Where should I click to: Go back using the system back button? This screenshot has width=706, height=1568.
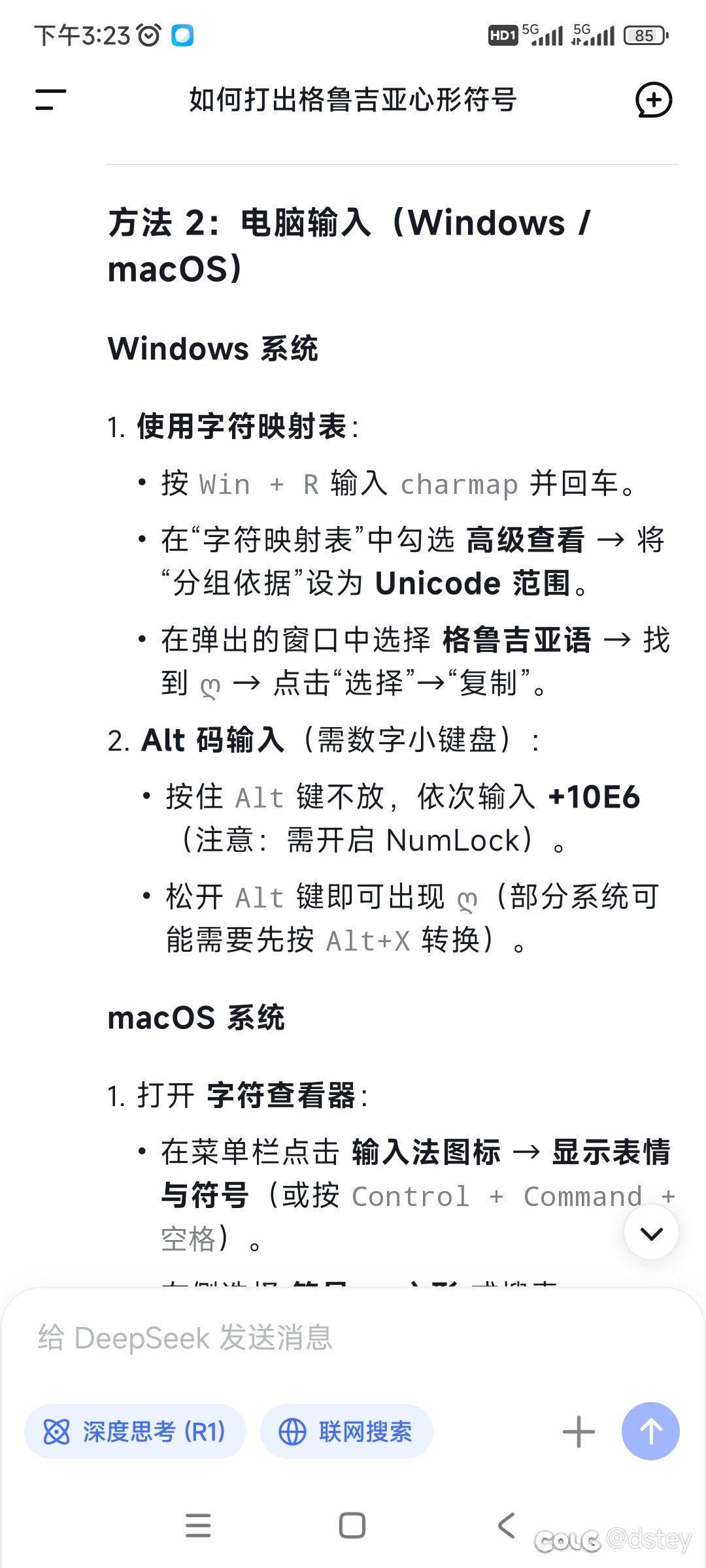coord(507,1526)
